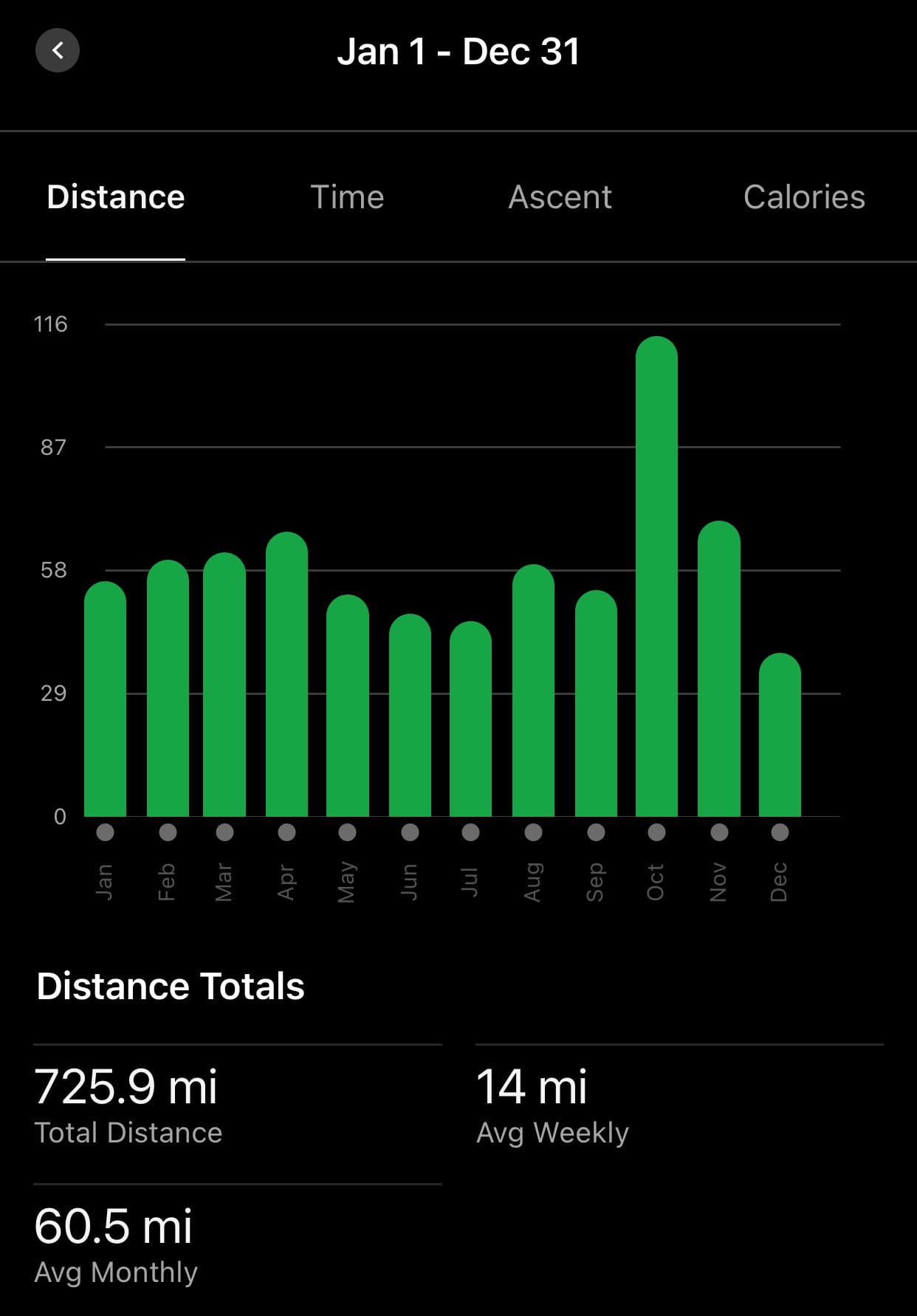Switch to the Time tab
Screen dimensions: 917x1316
[x=347, y=197]
